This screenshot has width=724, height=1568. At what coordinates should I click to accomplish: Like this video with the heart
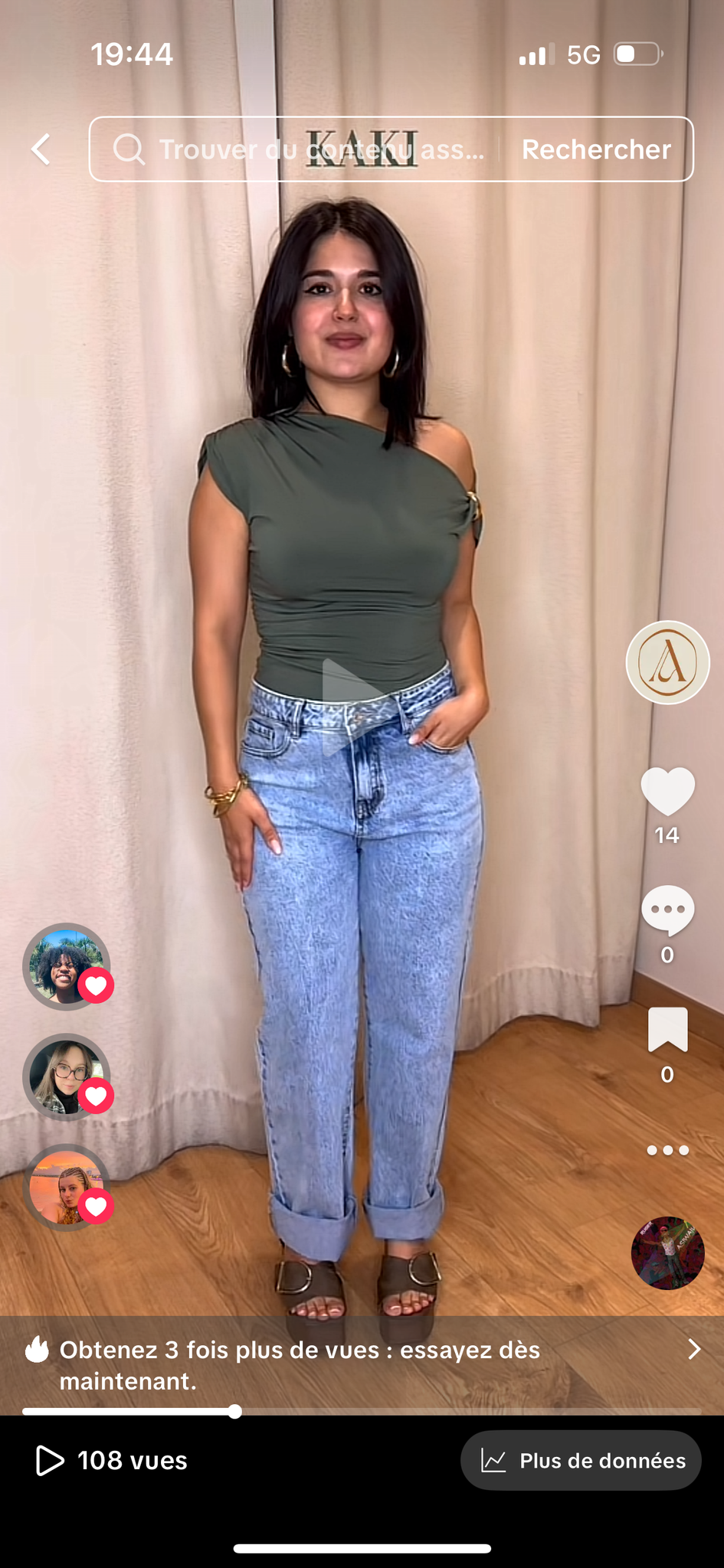(x=667, y=792)
